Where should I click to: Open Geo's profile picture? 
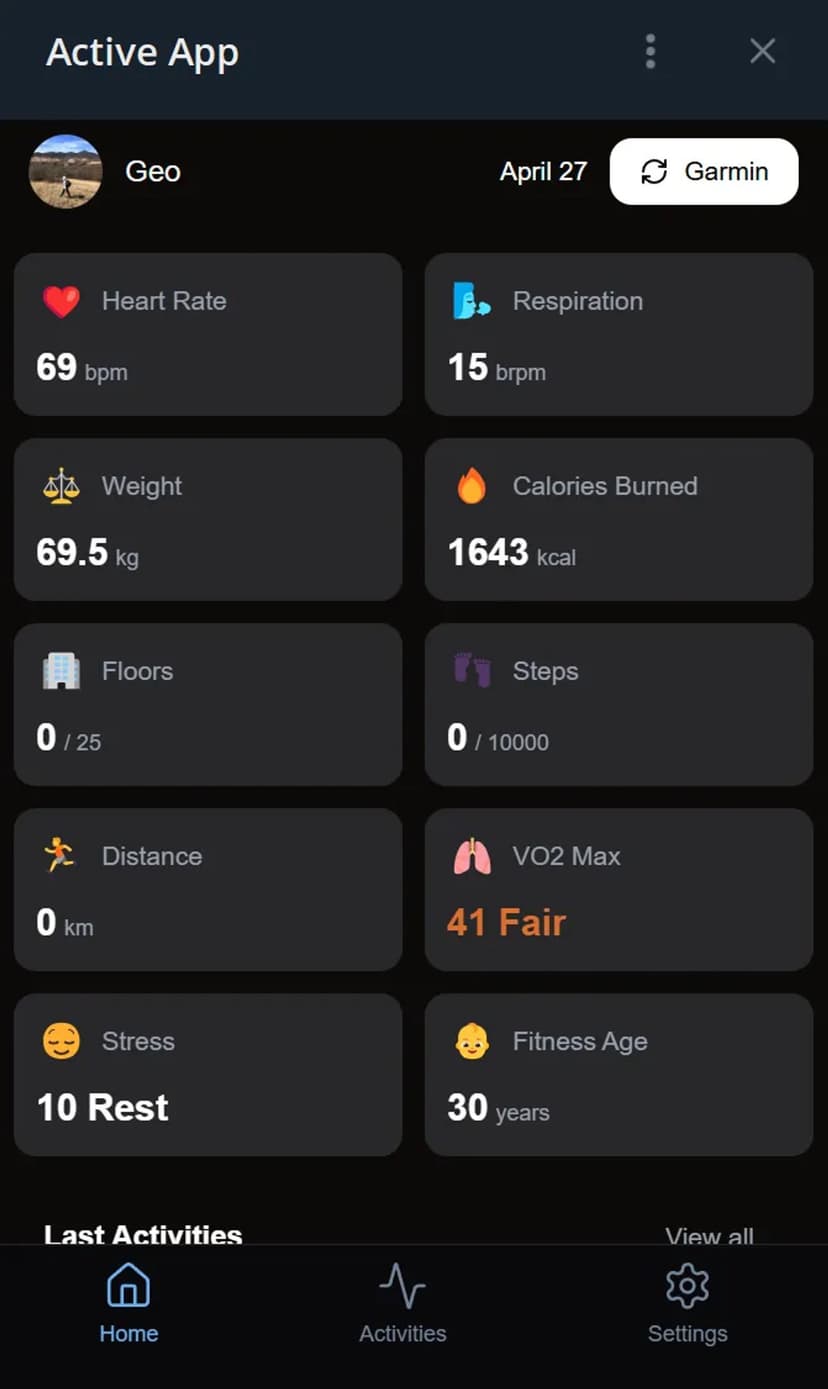[x=66, y=172]
